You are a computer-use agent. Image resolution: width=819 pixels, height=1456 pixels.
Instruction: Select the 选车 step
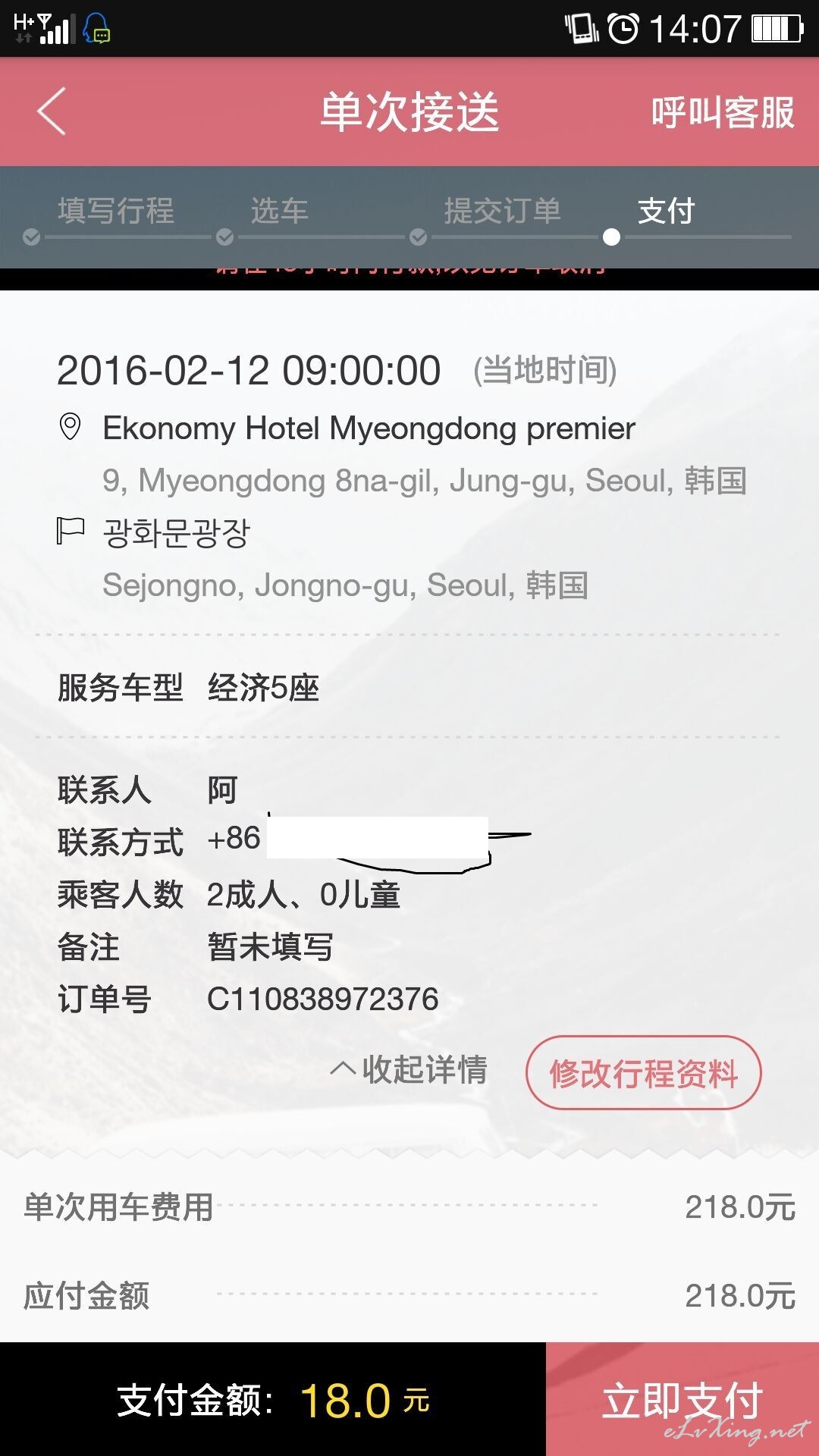click(x=279, y=211)
